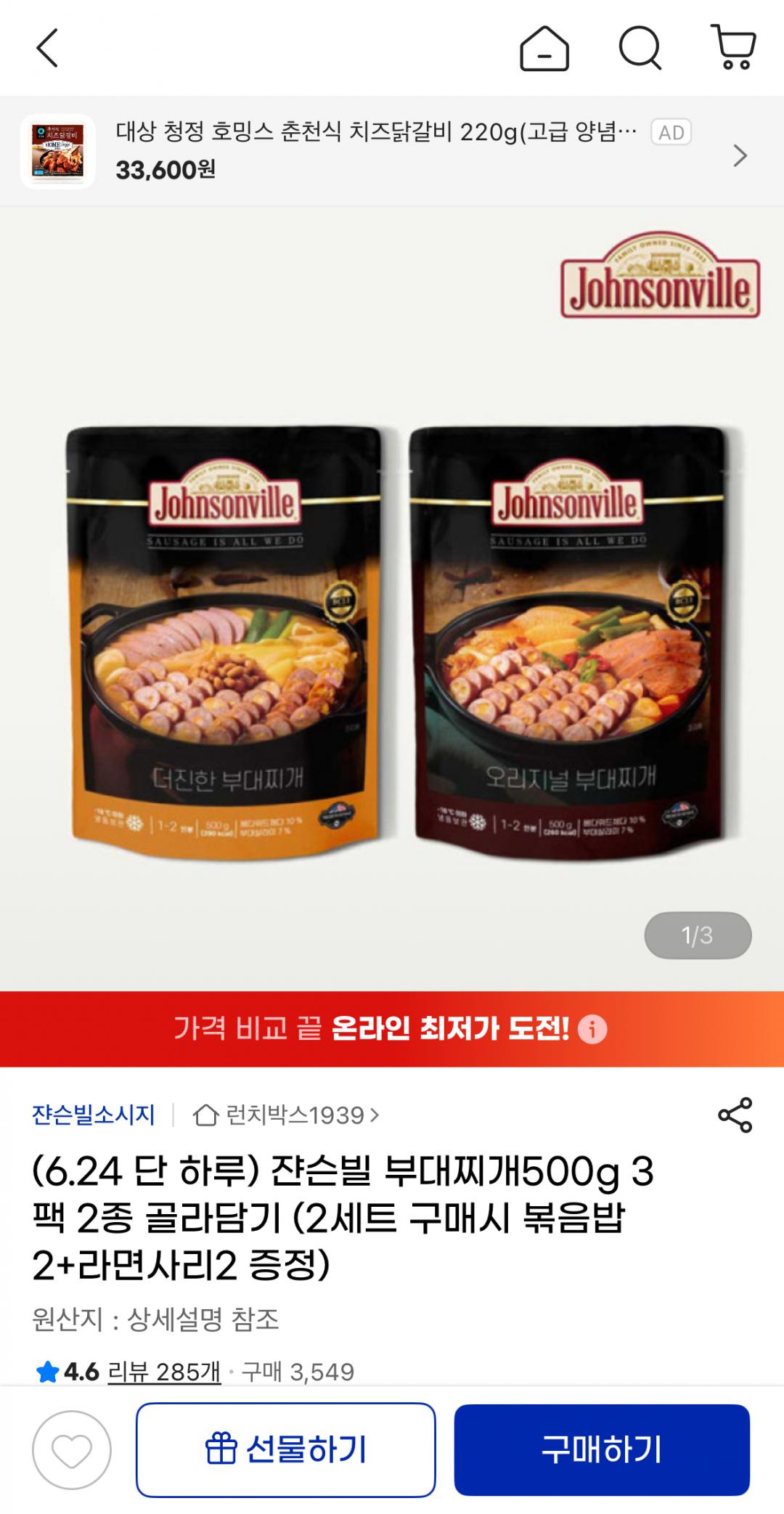Tap the info icon on 온라인 최저가 도전 banner
Image resolution: width=784 pixels, height=1514 pixels.
point(592,1030)
